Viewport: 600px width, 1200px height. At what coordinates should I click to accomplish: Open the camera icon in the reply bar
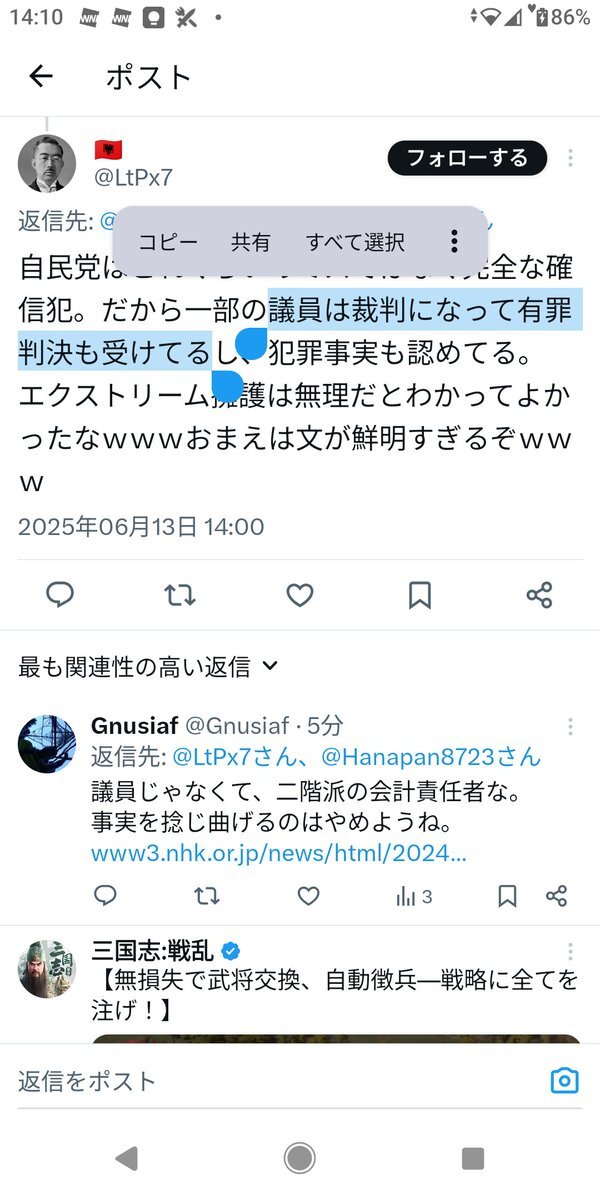click(565, 1080)
